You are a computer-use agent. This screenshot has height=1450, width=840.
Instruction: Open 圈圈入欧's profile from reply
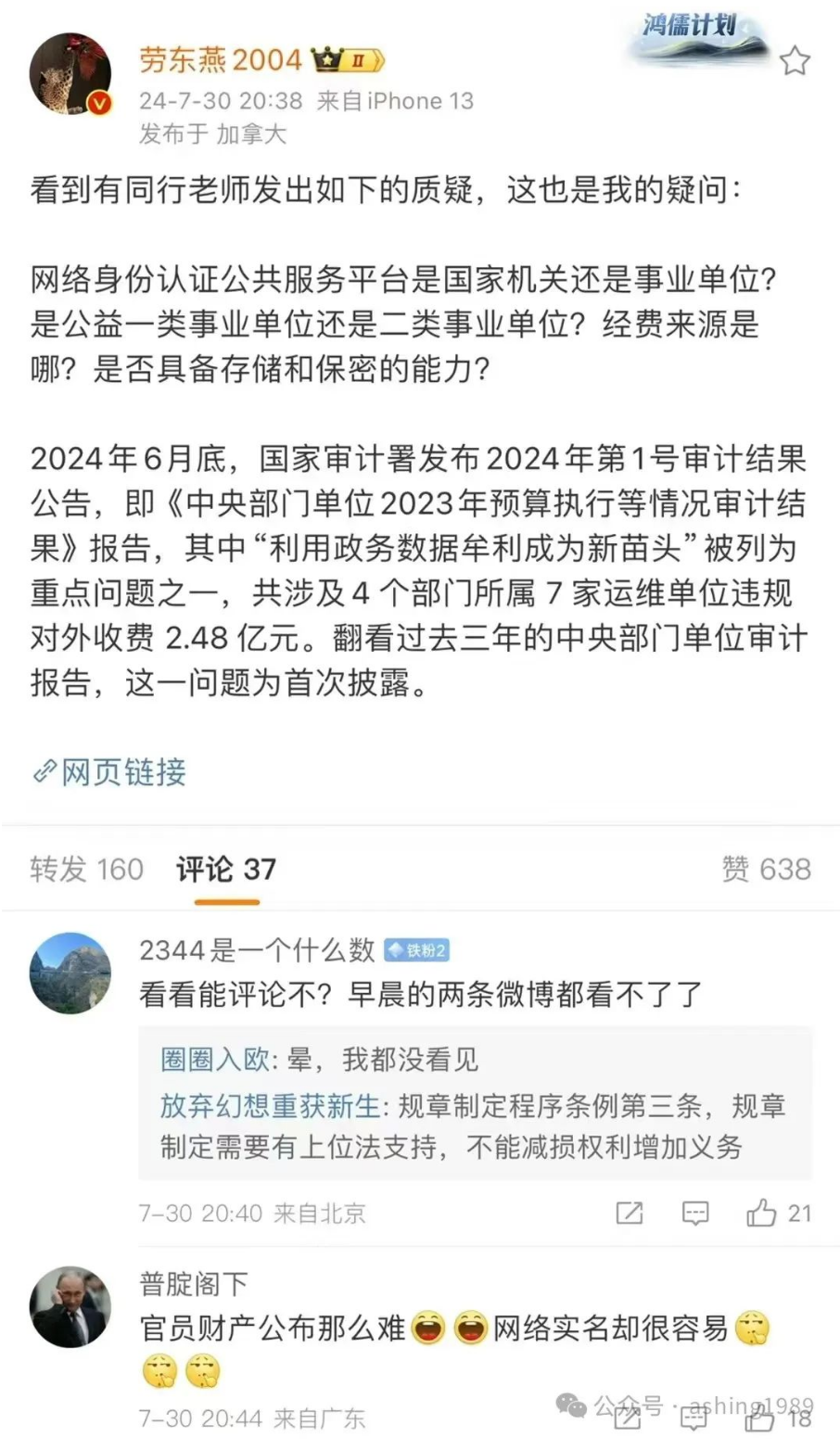(x=215, y=1060)
